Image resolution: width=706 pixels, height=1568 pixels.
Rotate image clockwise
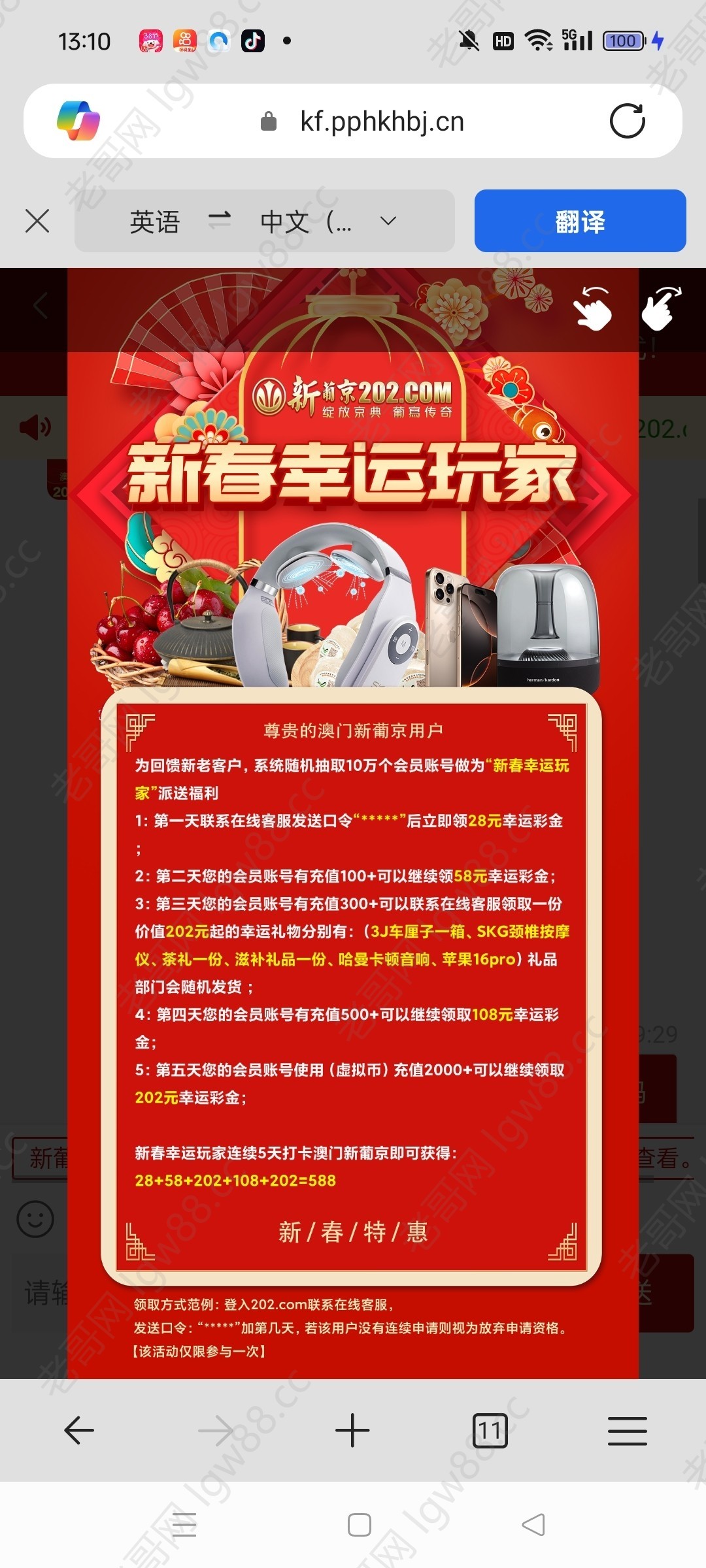660,308
